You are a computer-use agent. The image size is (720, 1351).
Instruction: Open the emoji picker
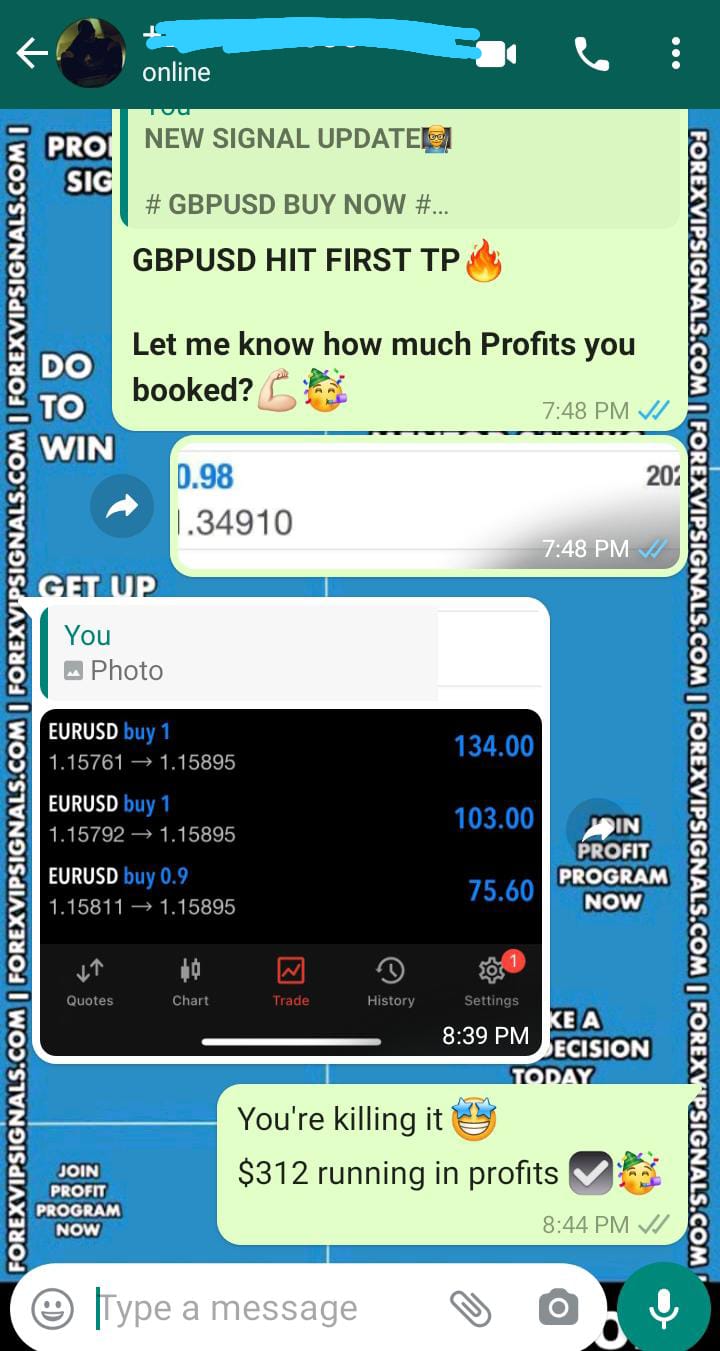pyautogui.click(x=52, y=1308)
